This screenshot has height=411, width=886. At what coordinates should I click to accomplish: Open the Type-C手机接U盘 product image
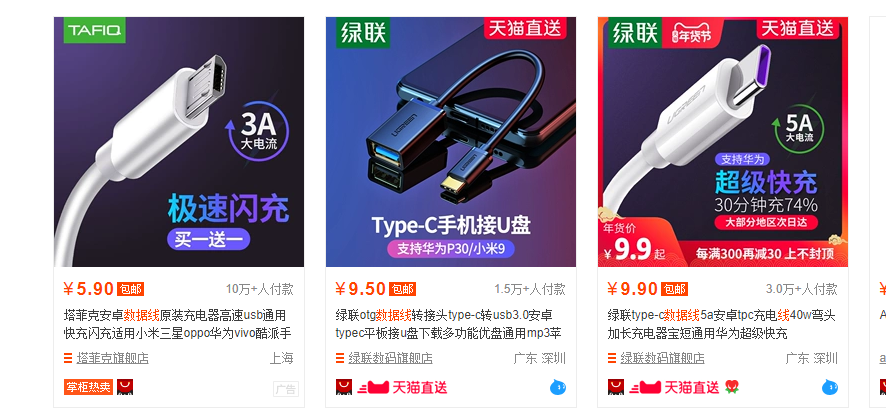click(450, 142)
